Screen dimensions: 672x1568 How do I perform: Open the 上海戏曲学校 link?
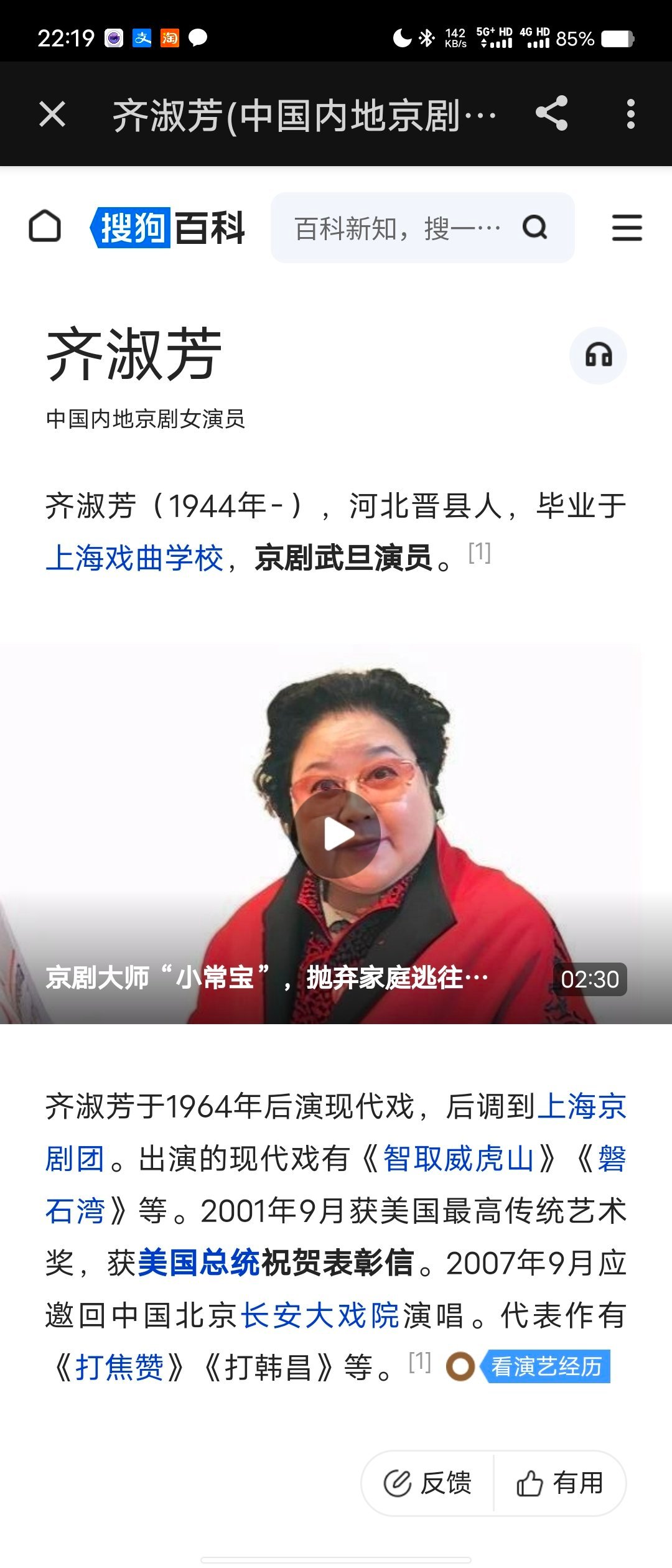pos(134,558)
